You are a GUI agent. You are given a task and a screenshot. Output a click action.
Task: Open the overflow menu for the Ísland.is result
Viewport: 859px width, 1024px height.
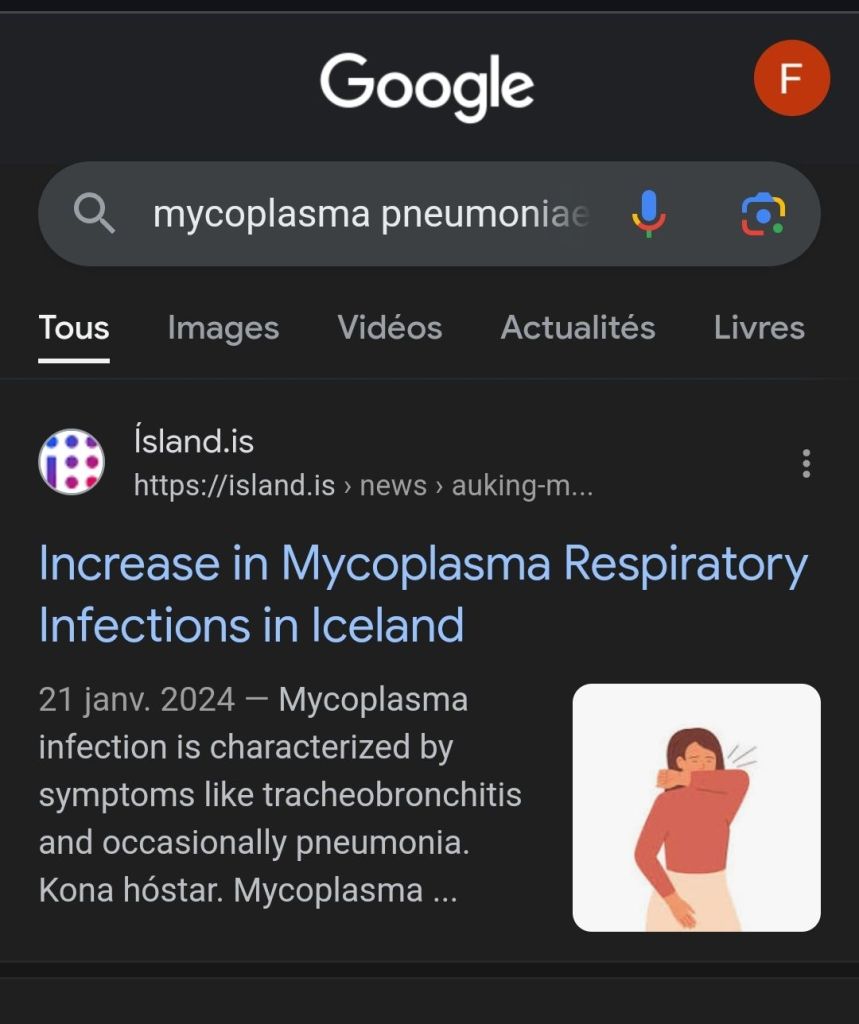pos(806,463)
